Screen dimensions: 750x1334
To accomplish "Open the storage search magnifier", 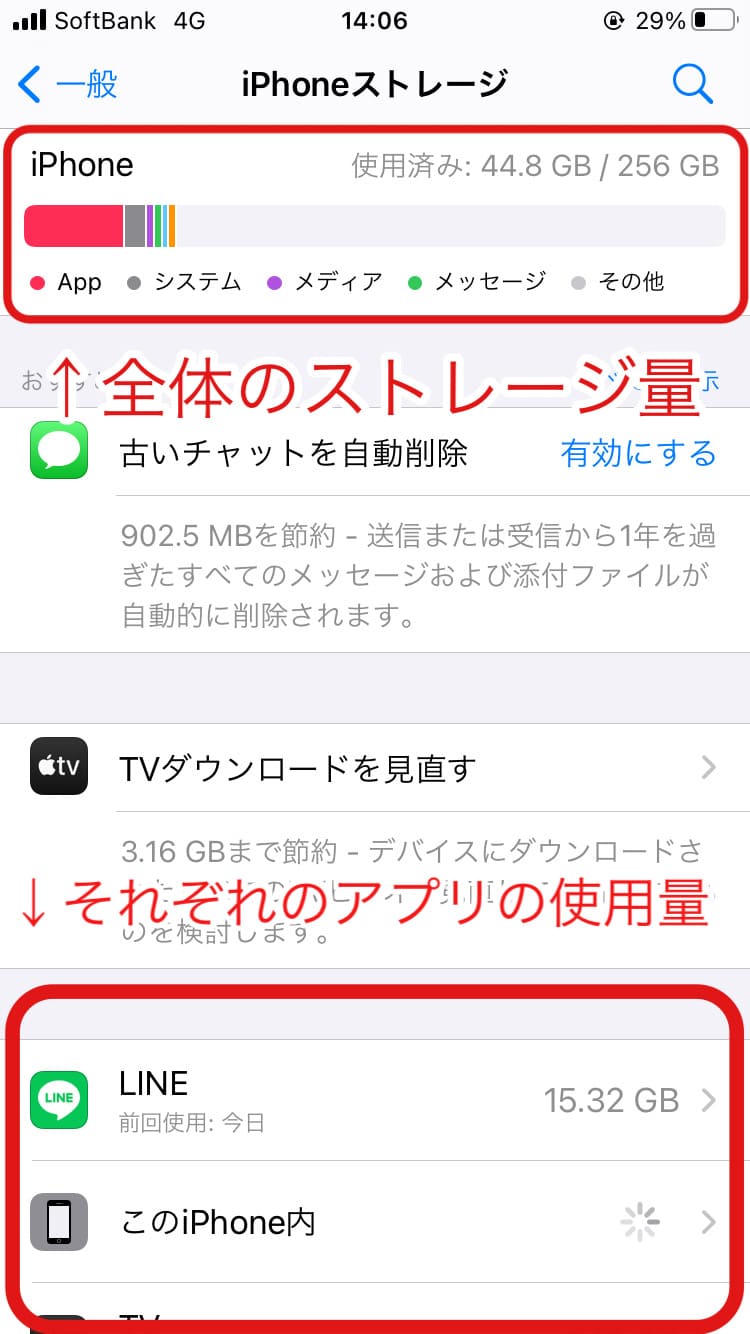I will (692, 84).
